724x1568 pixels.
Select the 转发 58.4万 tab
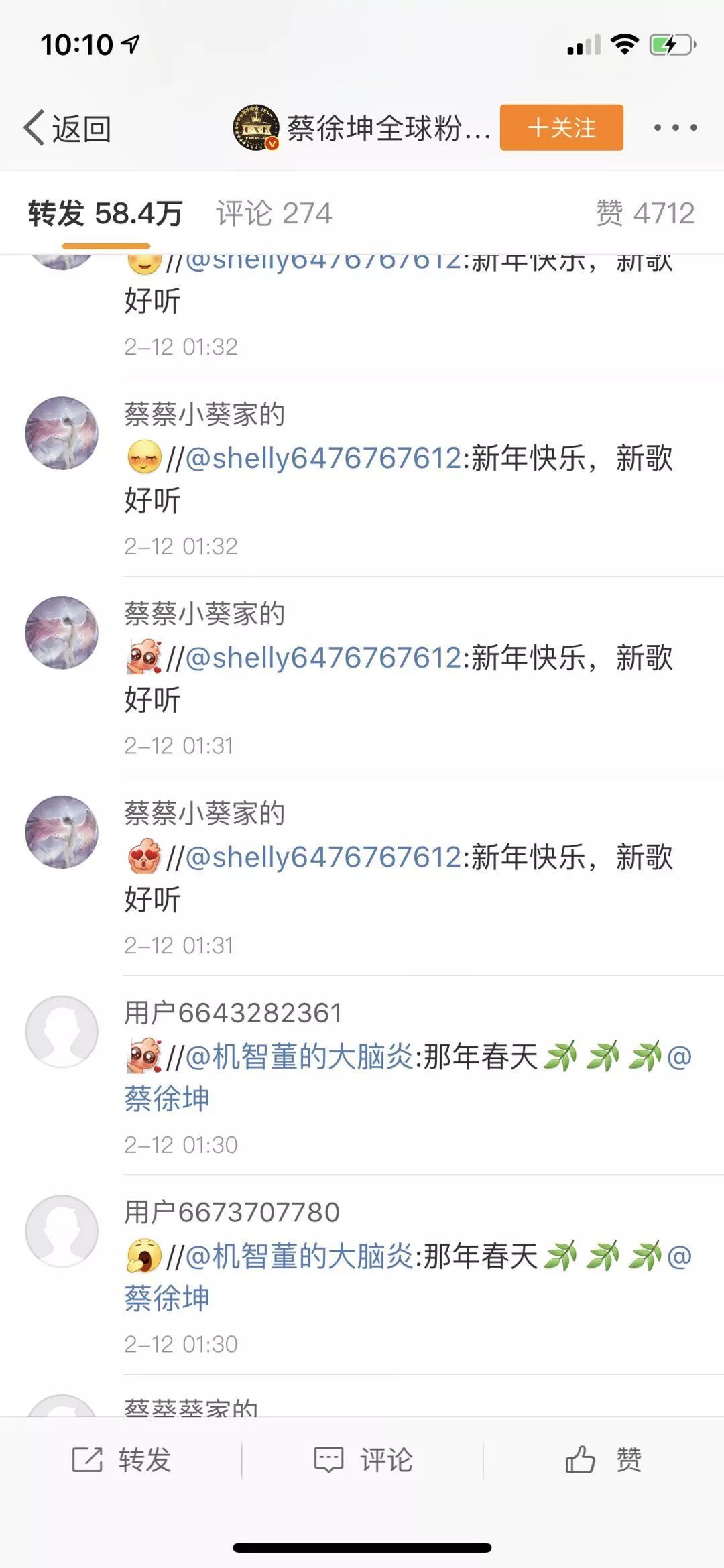click(x=105, y=214)
